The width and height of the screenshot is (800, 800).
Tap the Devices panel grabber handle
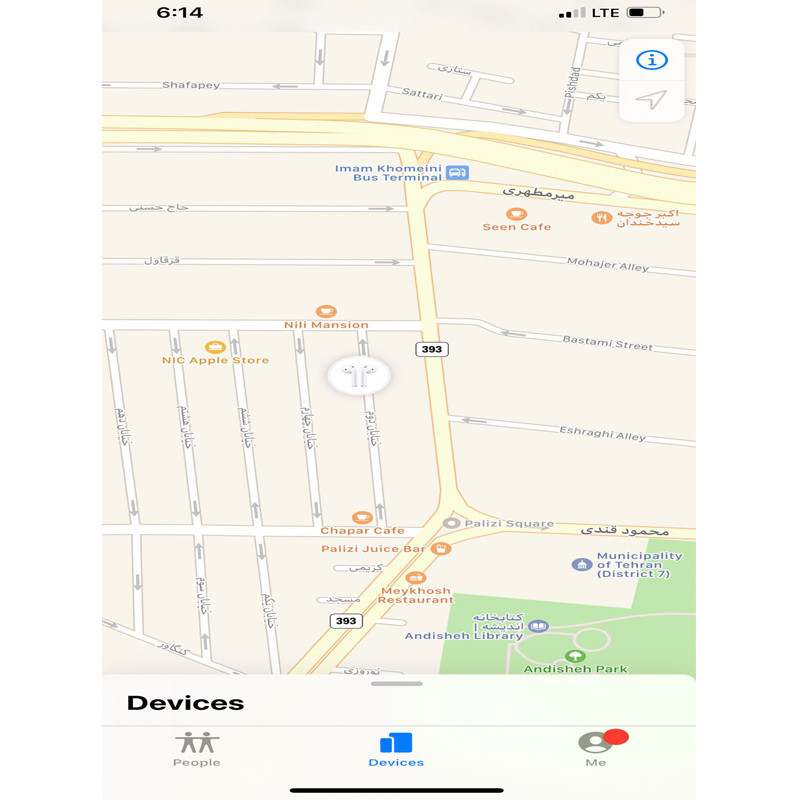tap(397, 684)
